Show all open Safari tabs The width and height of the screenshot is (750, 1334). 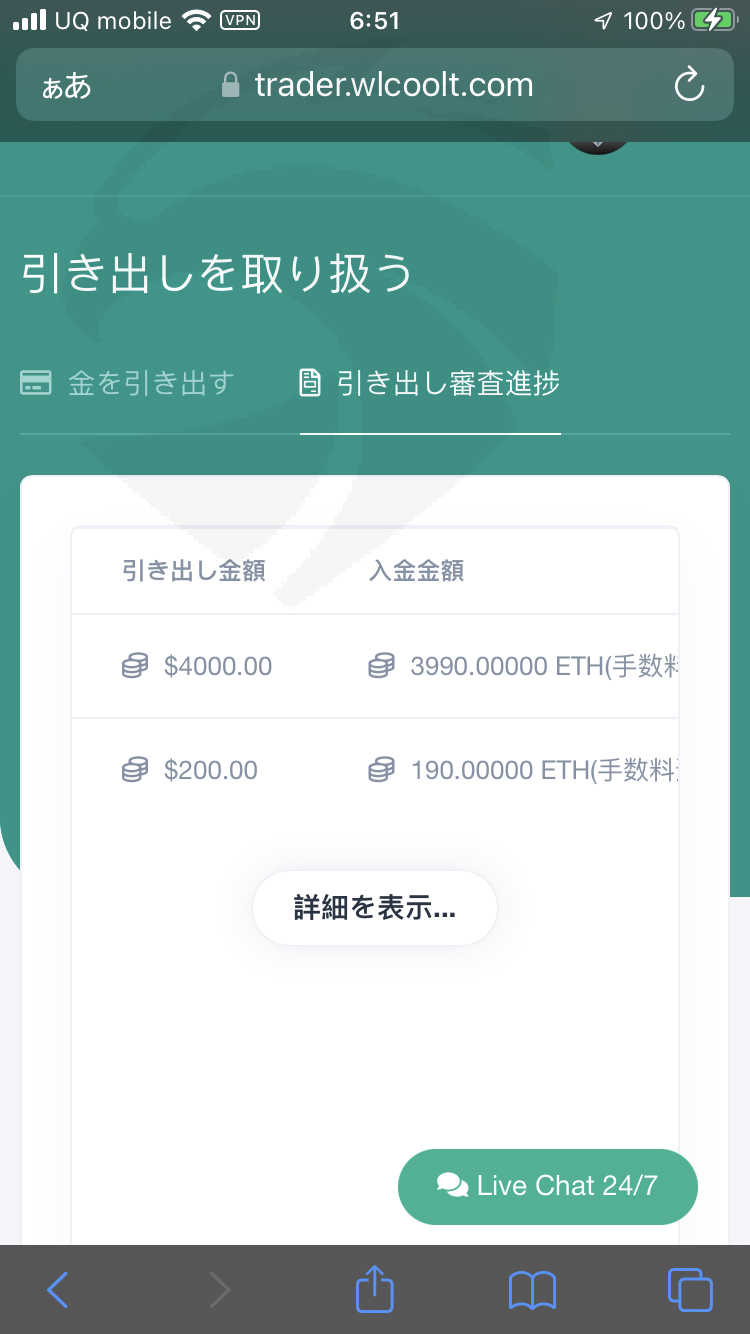[x=690, y=1290]
